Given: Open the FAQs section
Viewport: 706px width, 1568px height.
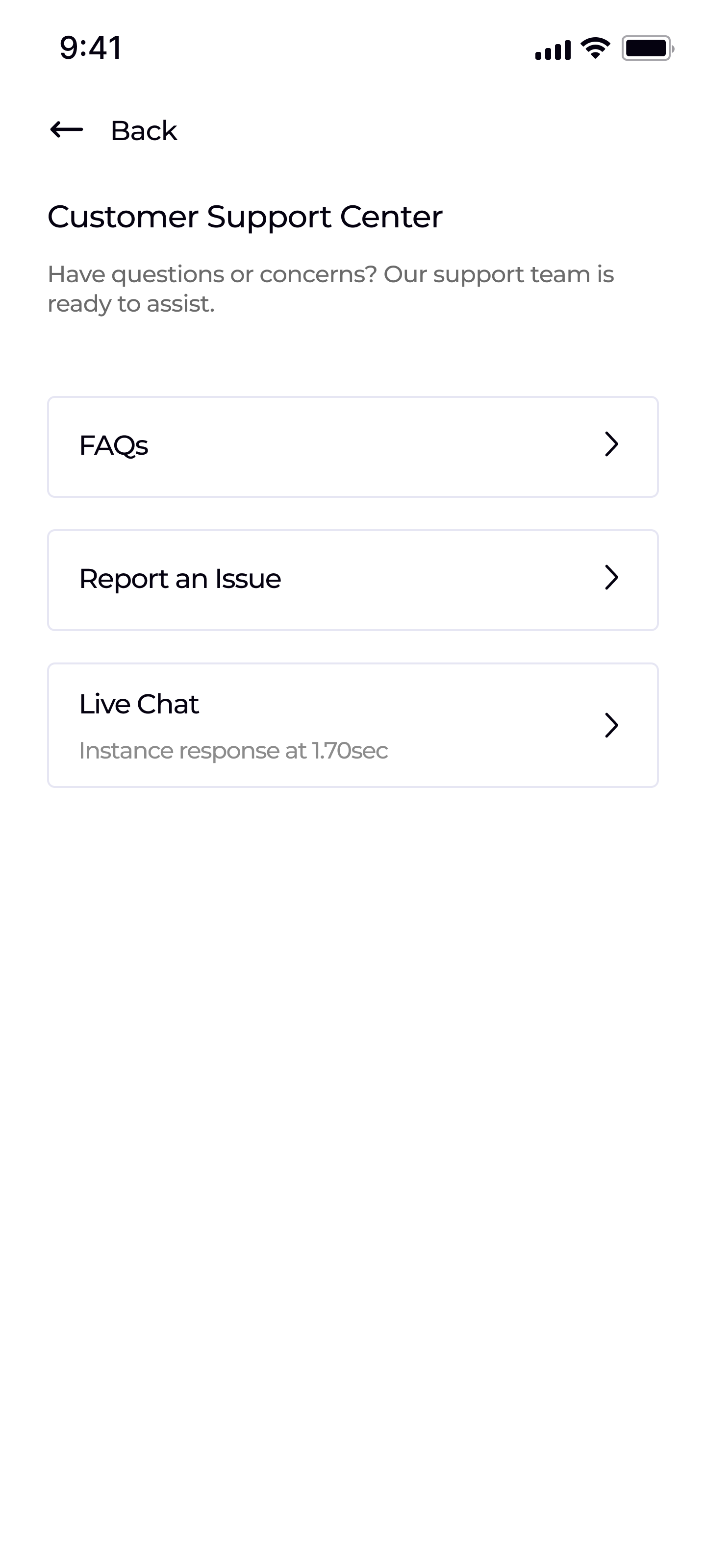Looking at the screenshot, I should 353,447.
